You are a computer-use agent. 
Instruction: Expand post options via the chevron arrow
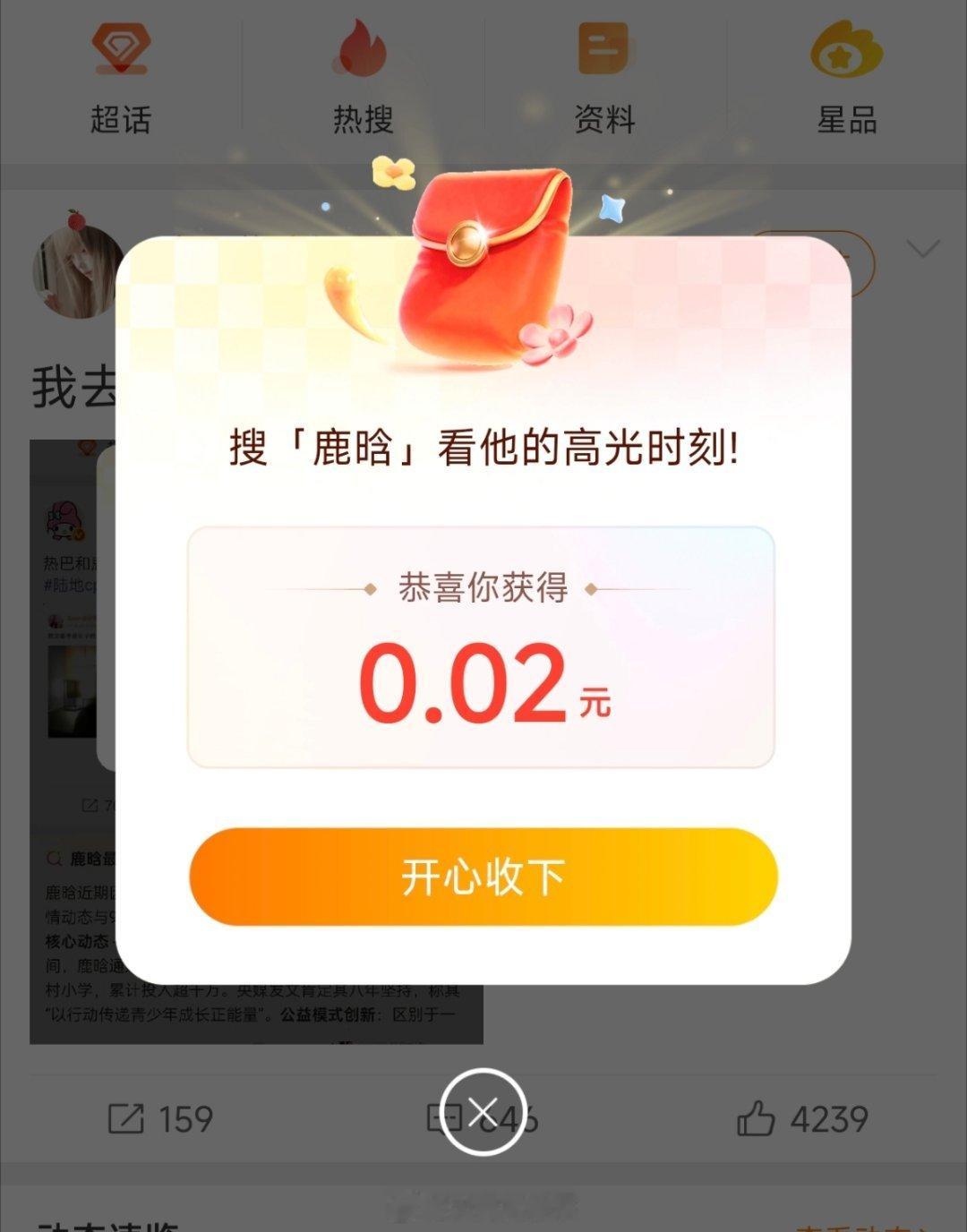tap(922, 246)
